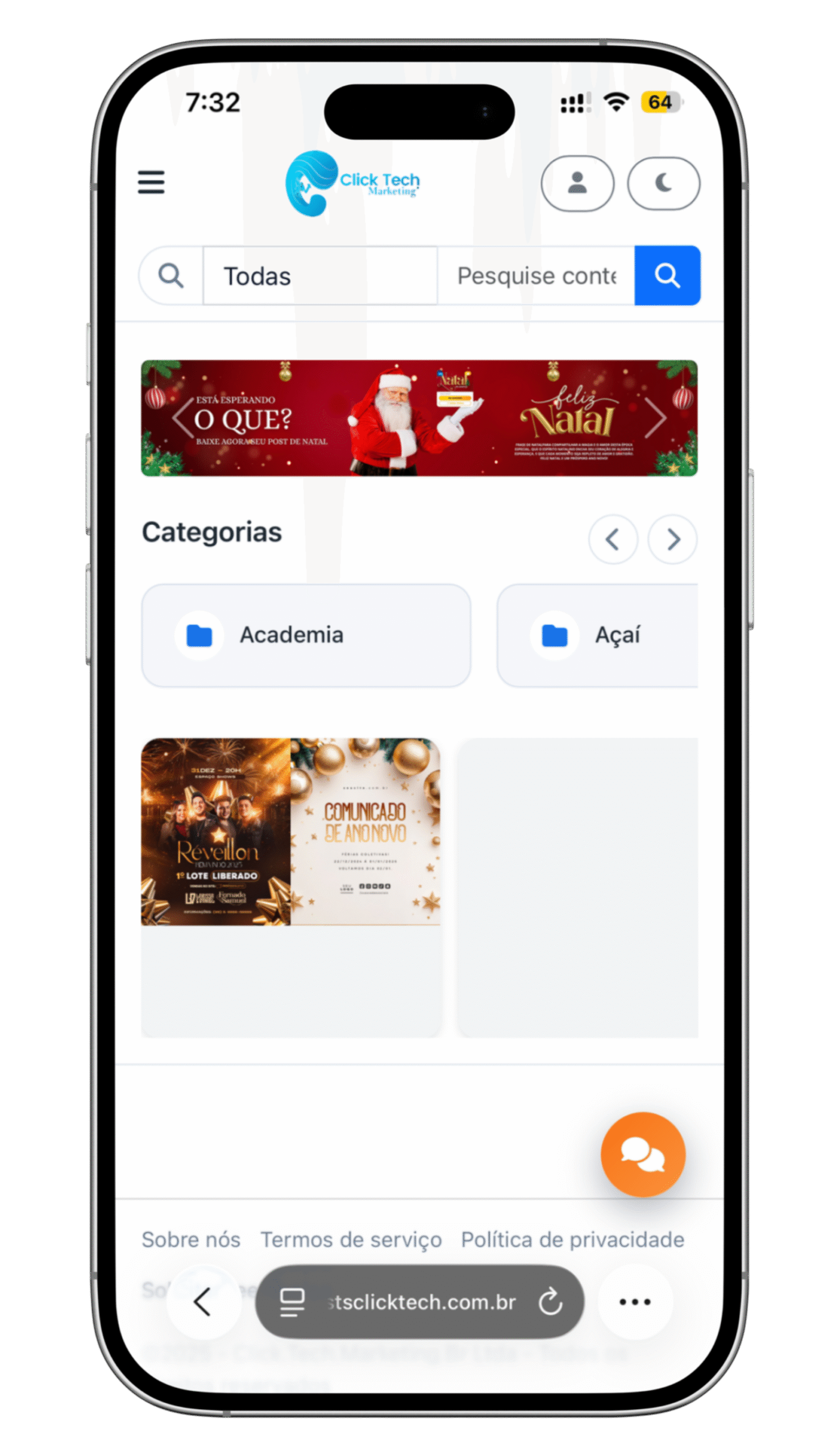Viewport: 840px width, 1455px height.
Task: Open Política de privacidade
Action: tap(572, 1239)
